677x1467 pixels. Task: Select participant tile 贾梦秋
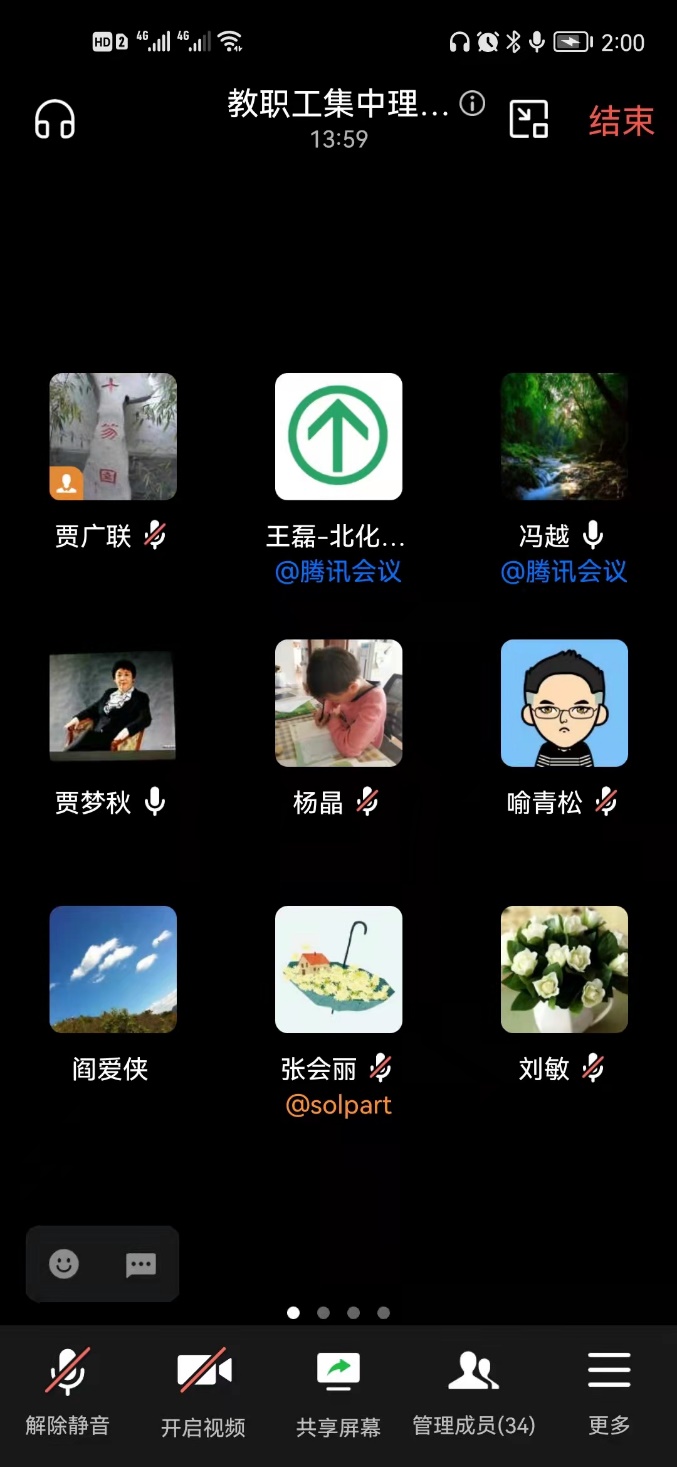[113, 703]
